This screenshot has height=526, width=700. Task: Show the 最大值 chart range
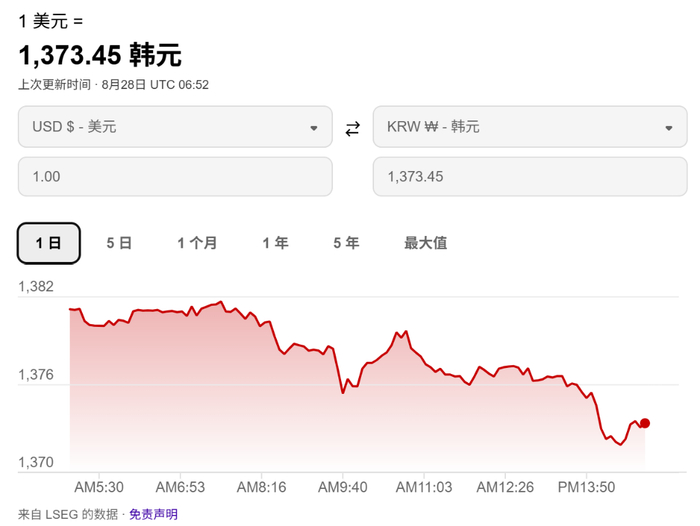(425, 243)
